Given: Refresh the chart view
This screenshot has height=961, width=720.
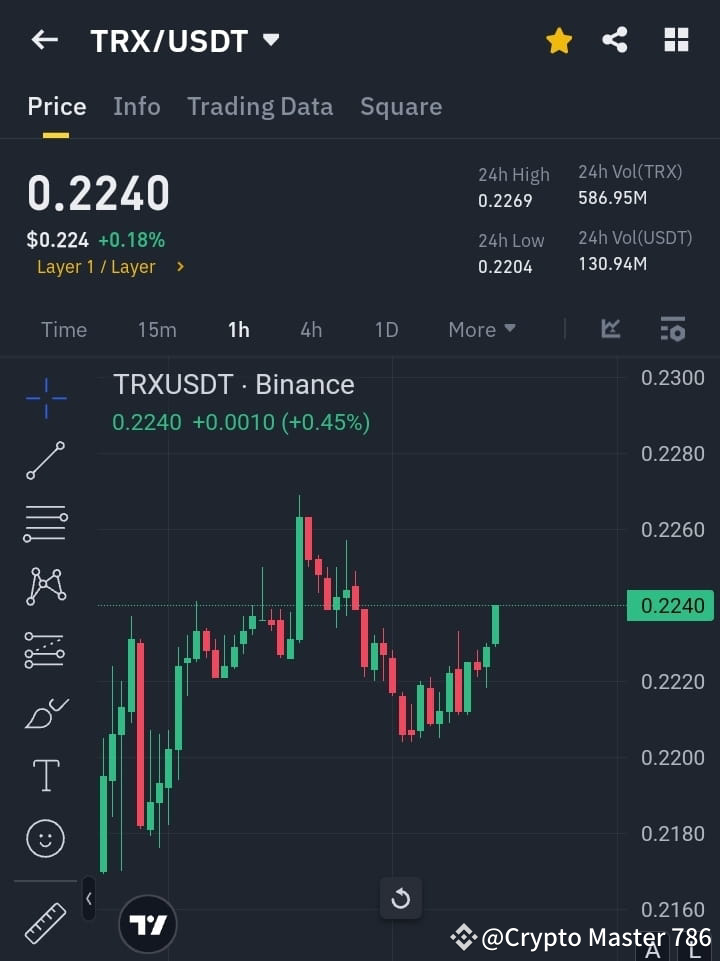Looking at the screenshot, I should pyautogui.click(x=400, y=898).
